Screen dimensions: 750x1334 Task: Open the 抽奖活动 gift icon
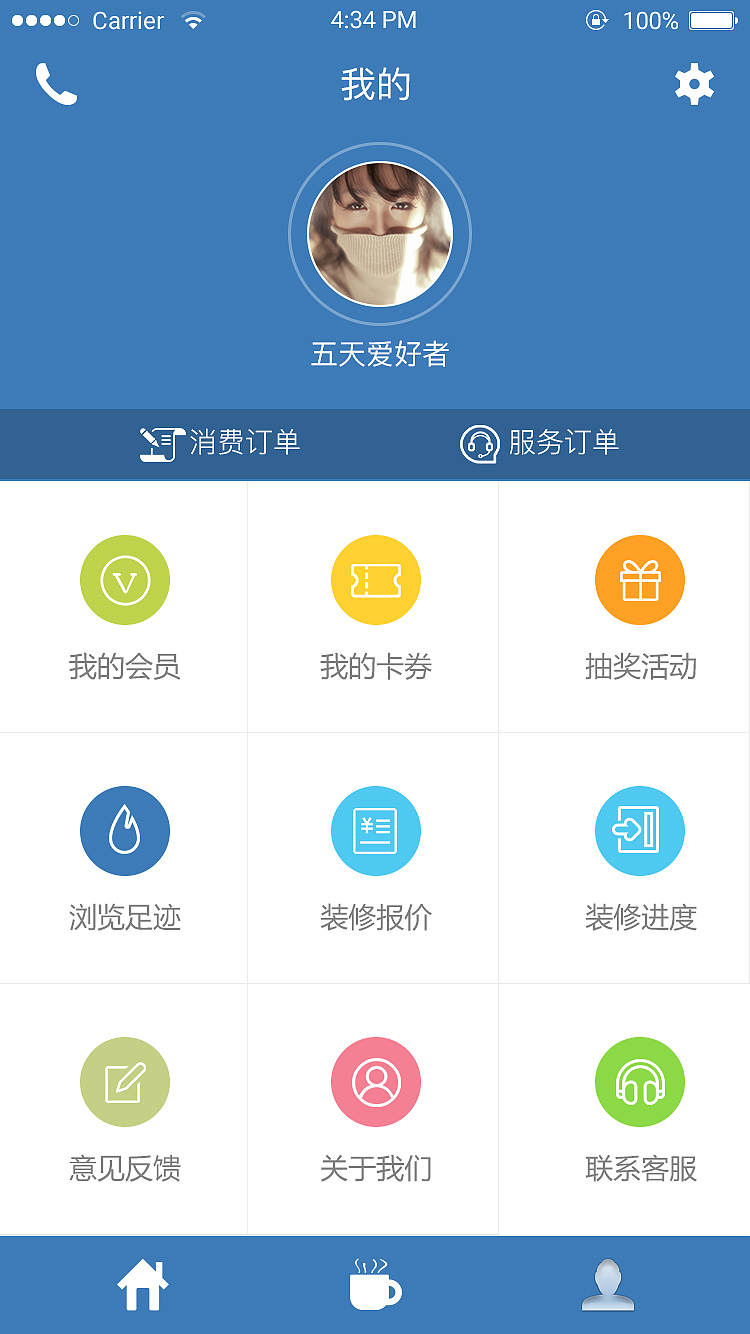[639, 580]
